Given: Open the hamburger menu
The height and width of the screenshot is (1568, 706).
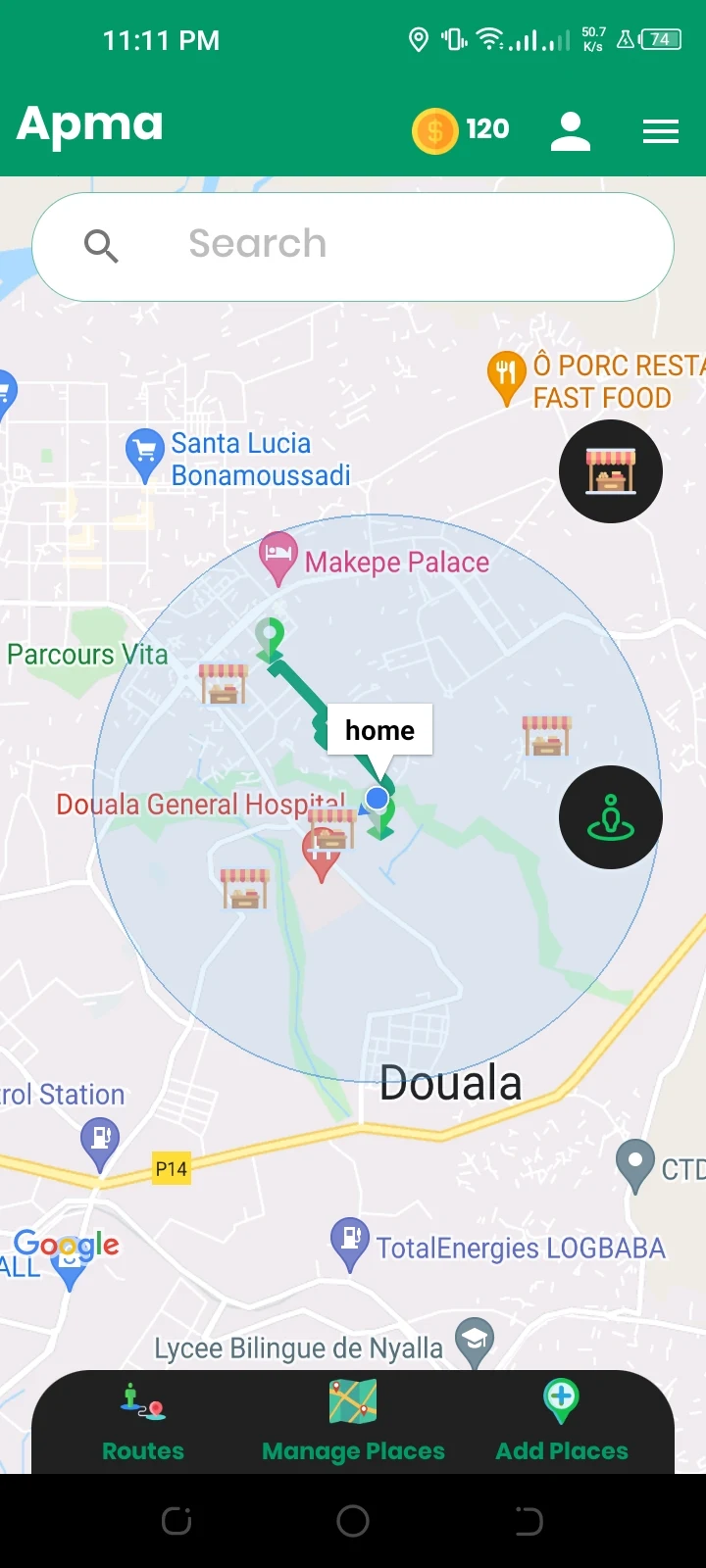Looking at the screenshot, I should (x=660, y=131).
